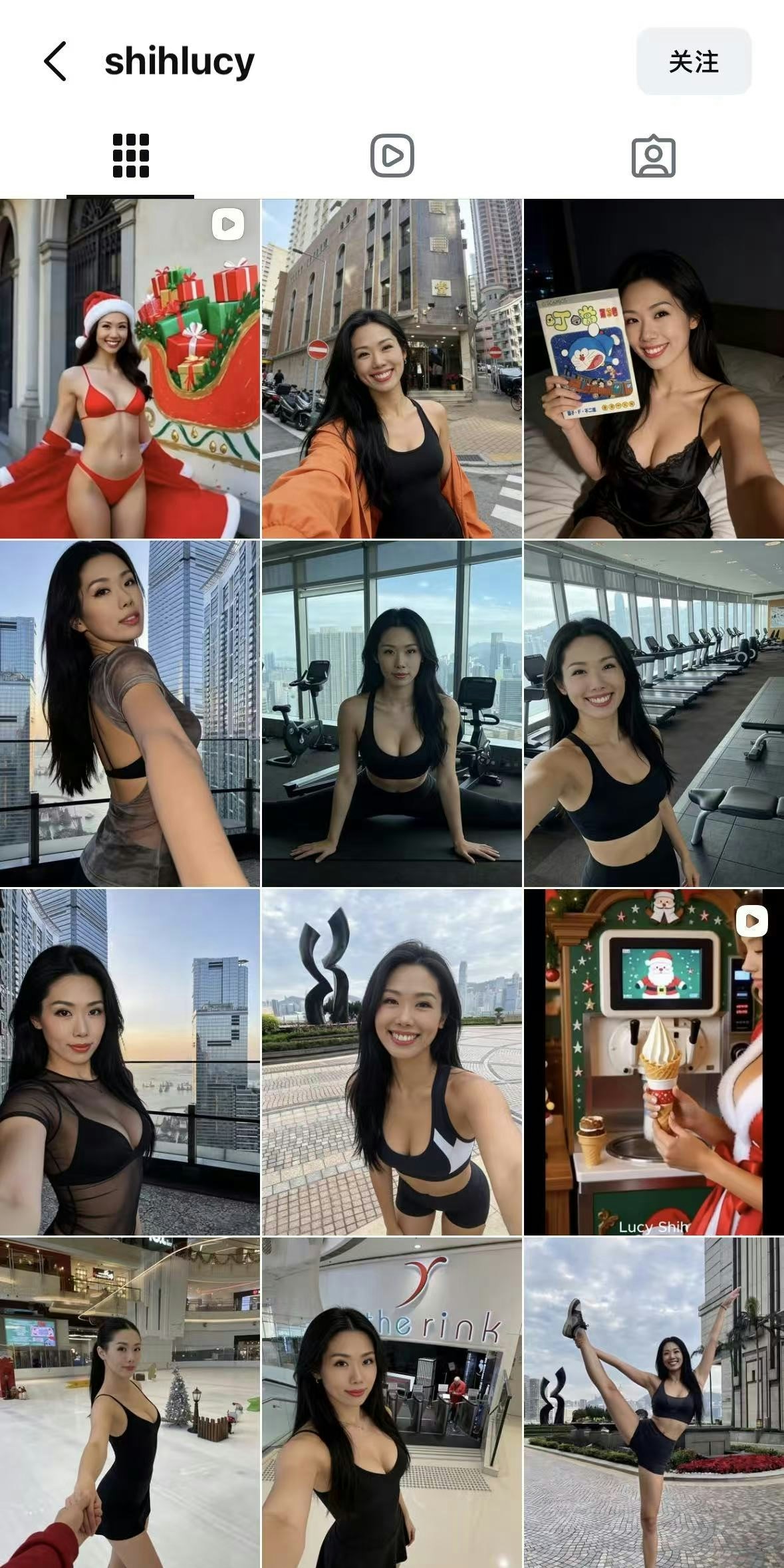Switch to the tagged photos tab
The image size is (784, 1568).
pos(653,156)
